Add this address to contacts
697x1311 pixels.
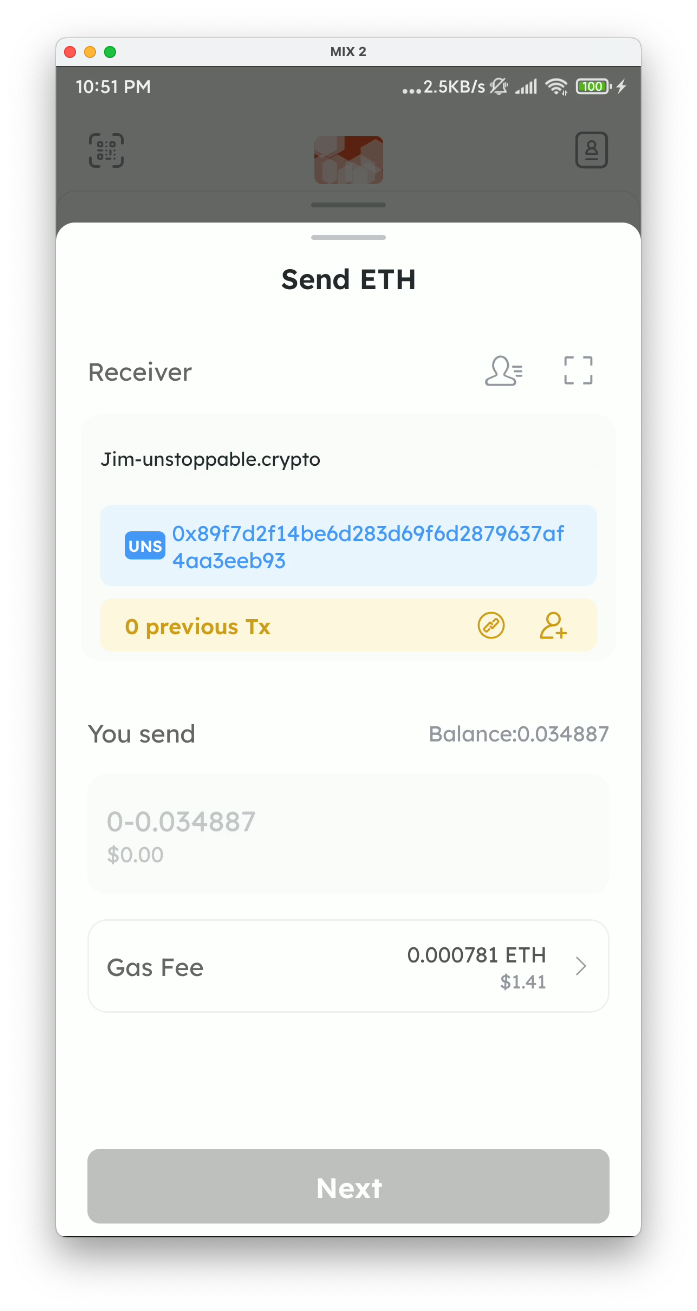pos(553,626)
